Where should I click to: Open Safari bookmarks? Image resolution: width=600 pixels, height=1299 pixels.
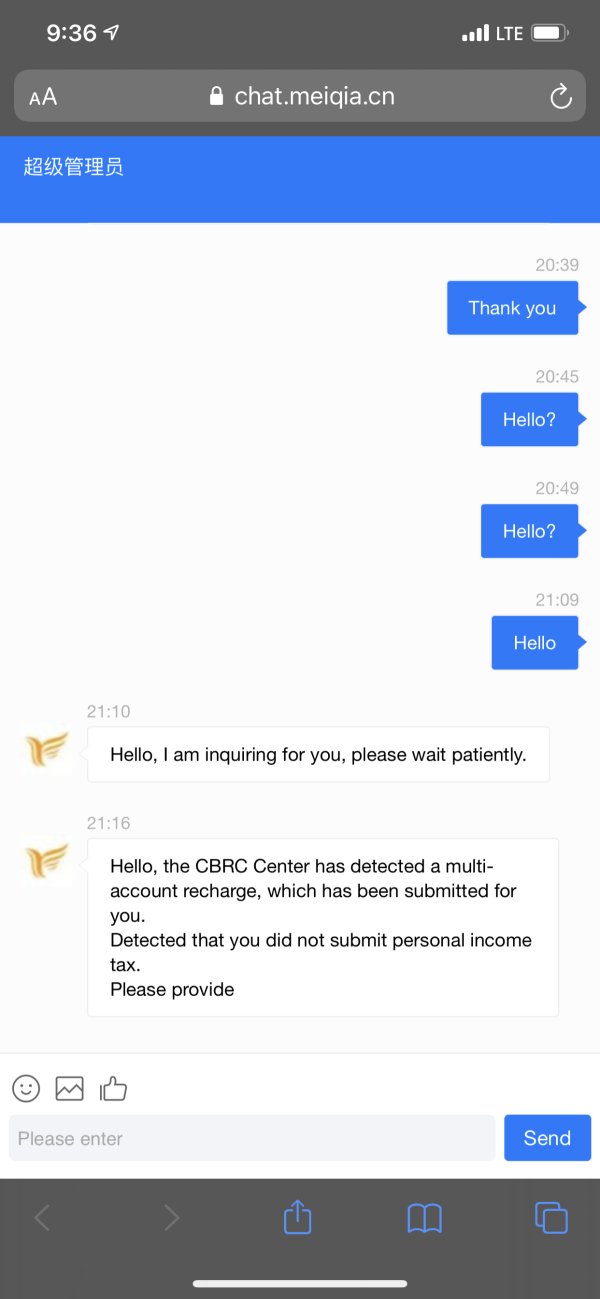click(425, 1218)
